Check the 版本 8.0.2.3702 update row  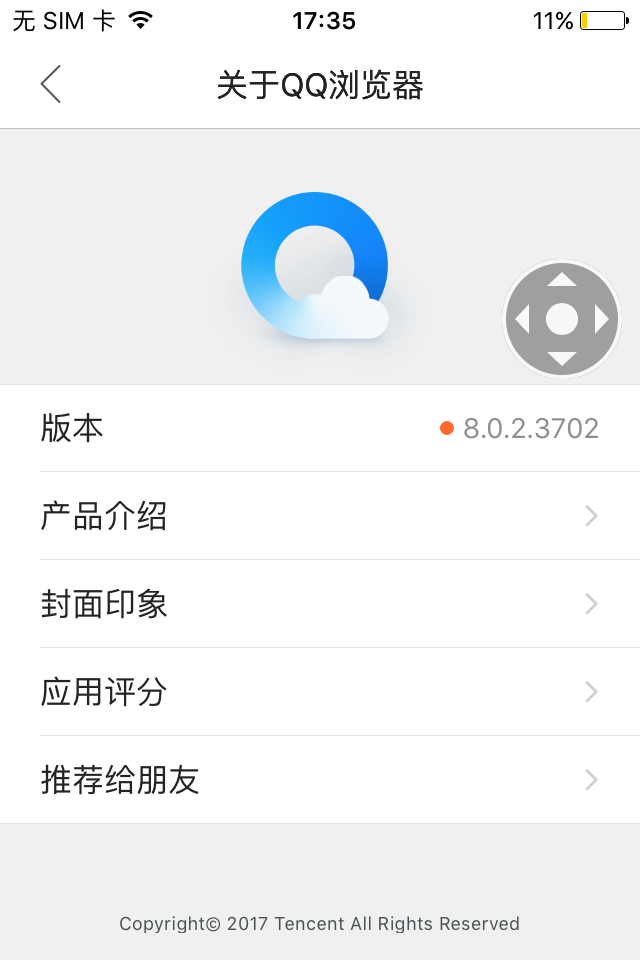[x=320, y=429]
